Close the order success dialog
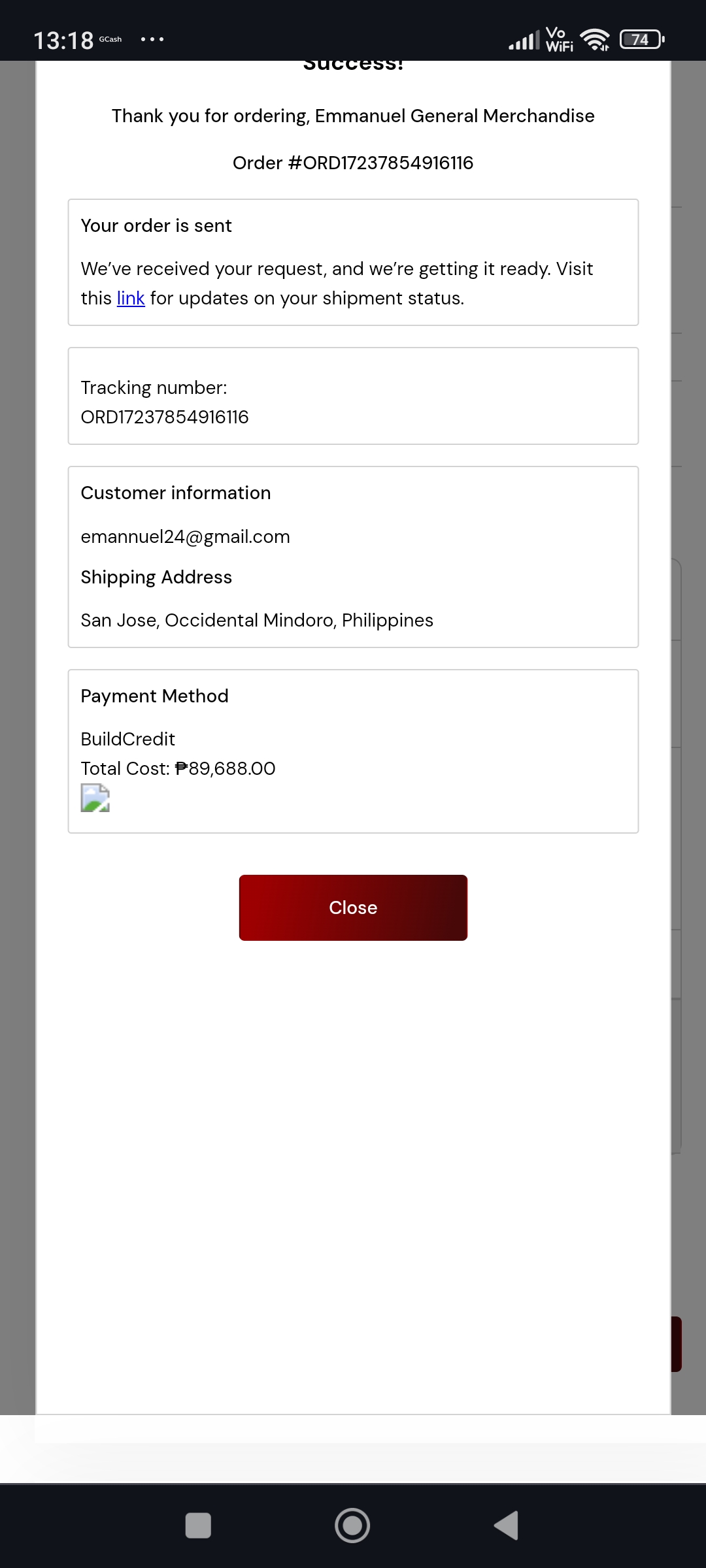Viewport: 706px width, 1568px height. (353, 907)
